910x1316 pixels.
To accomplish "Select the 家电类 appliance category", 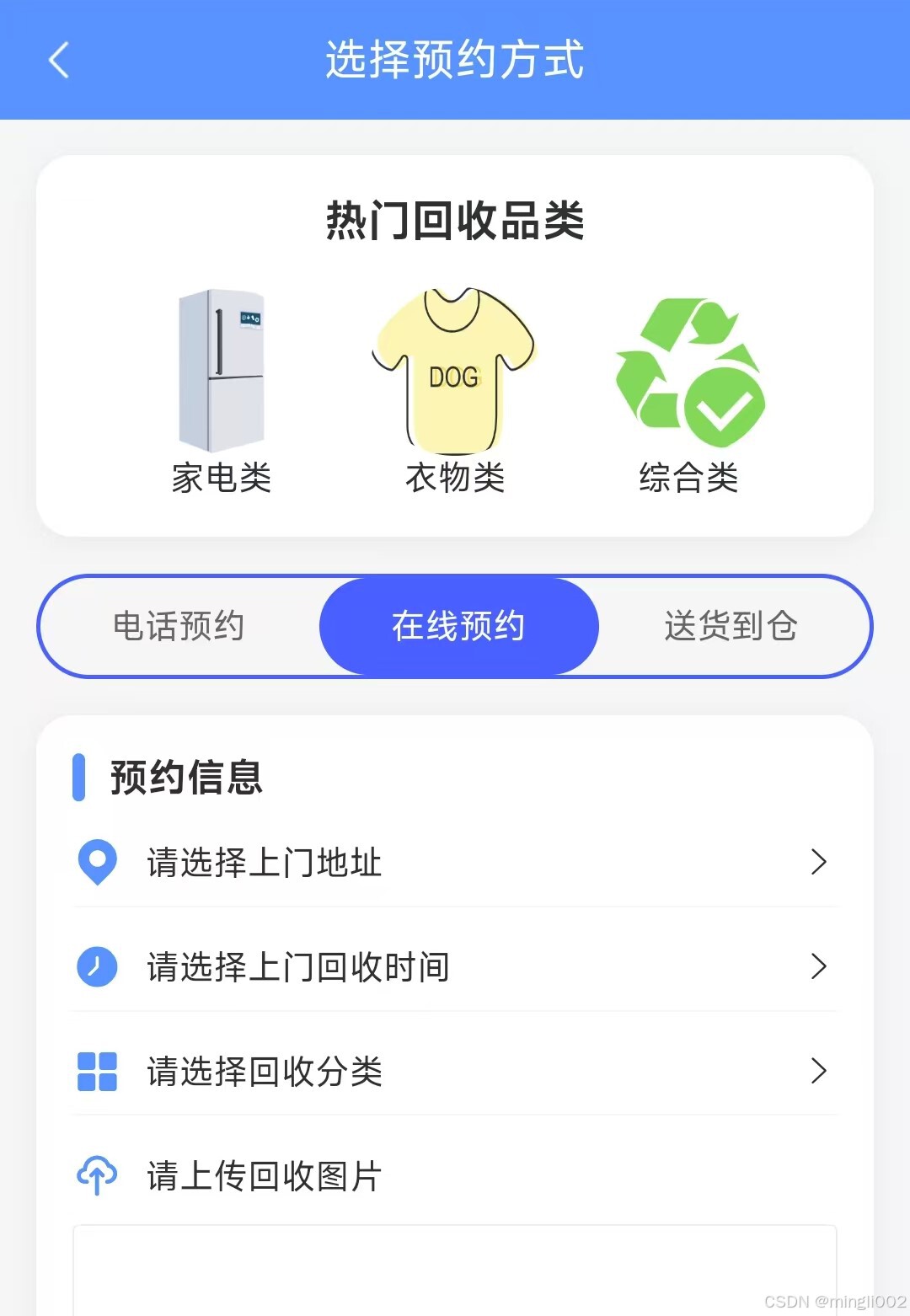I will [x=222, y=389].
